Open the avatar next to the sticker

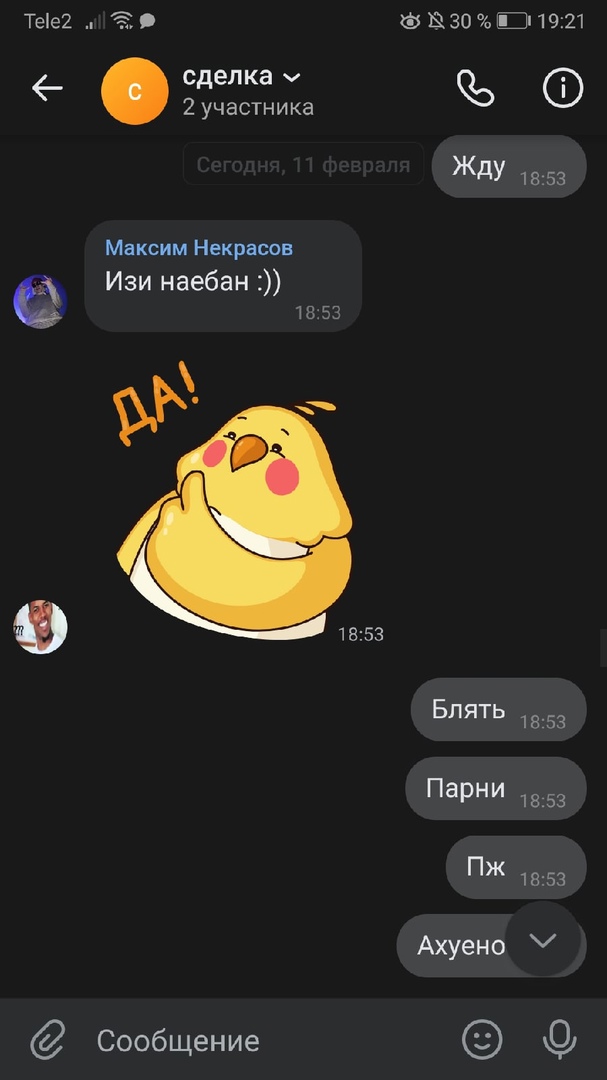(40, 627)
